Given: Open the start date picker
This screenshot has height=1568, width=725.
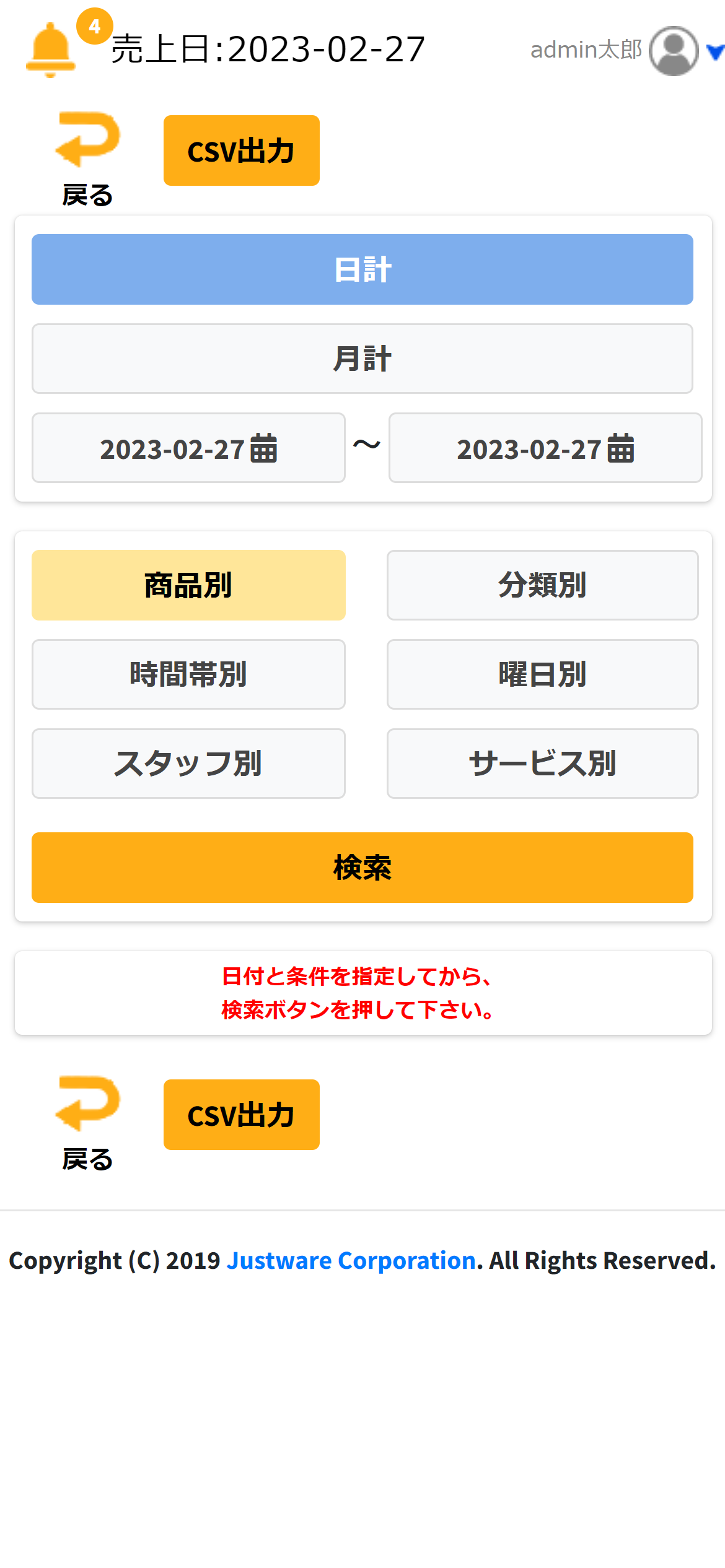Looking at the screenshot, I should pos(188,448).
